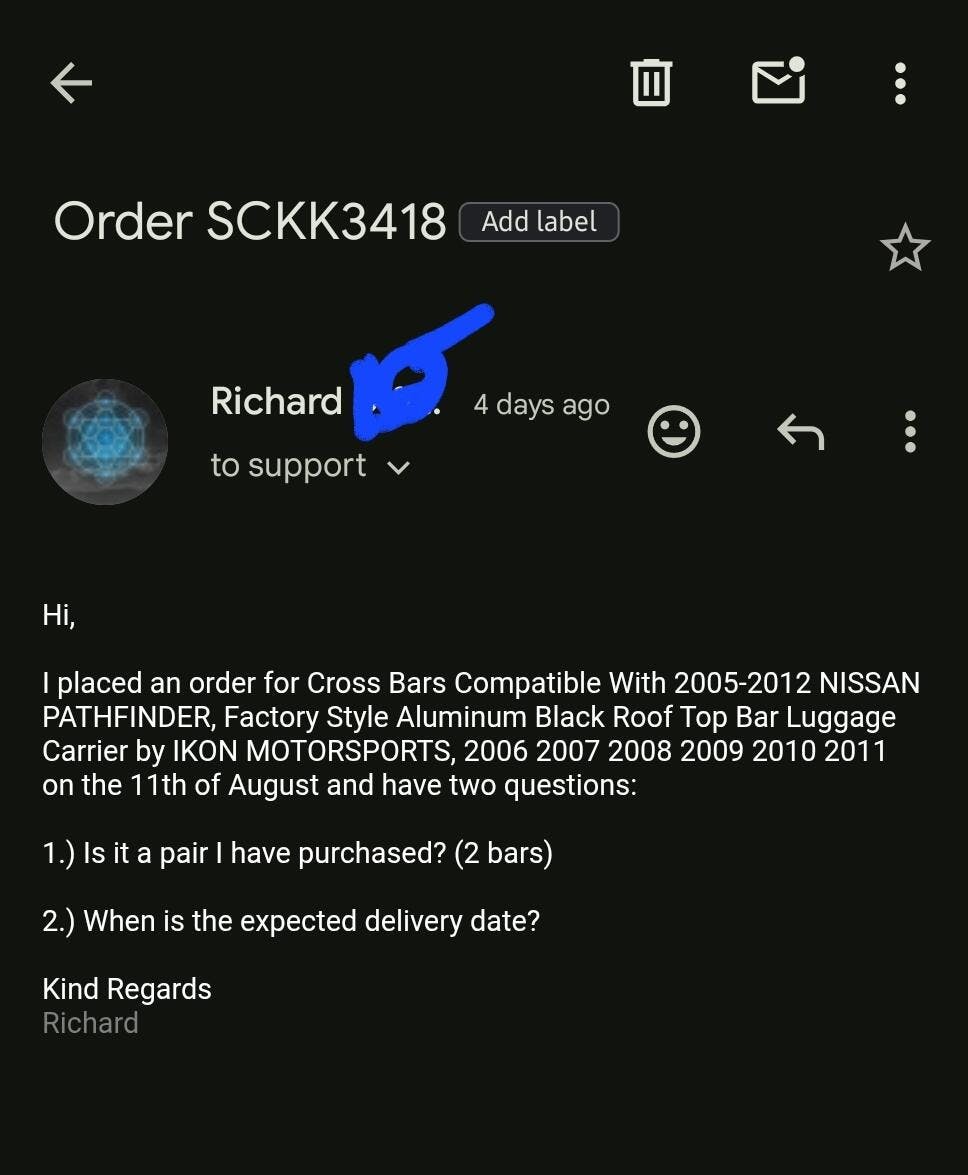Add an emoji reaction to the message
Image resolution: width=968 pixels, height=1175 pixels.
[674, 432]
